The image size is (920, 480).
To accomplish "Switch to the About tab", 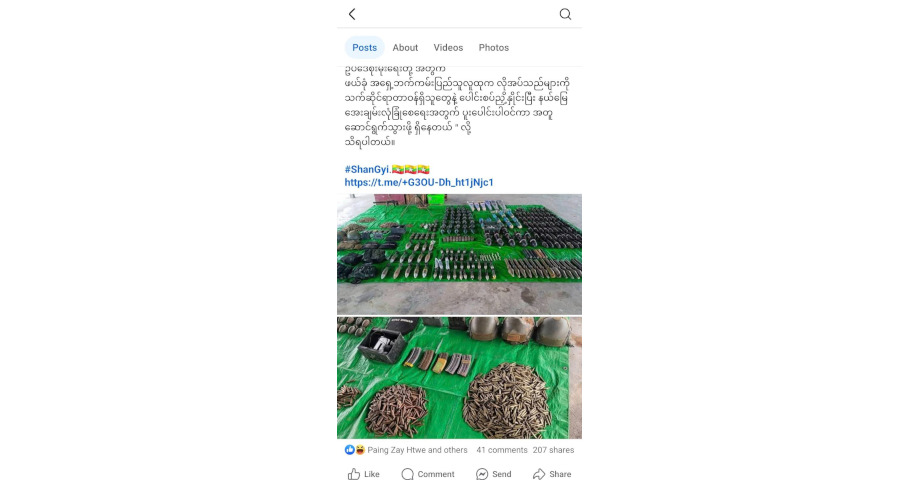I will [405, 47].
